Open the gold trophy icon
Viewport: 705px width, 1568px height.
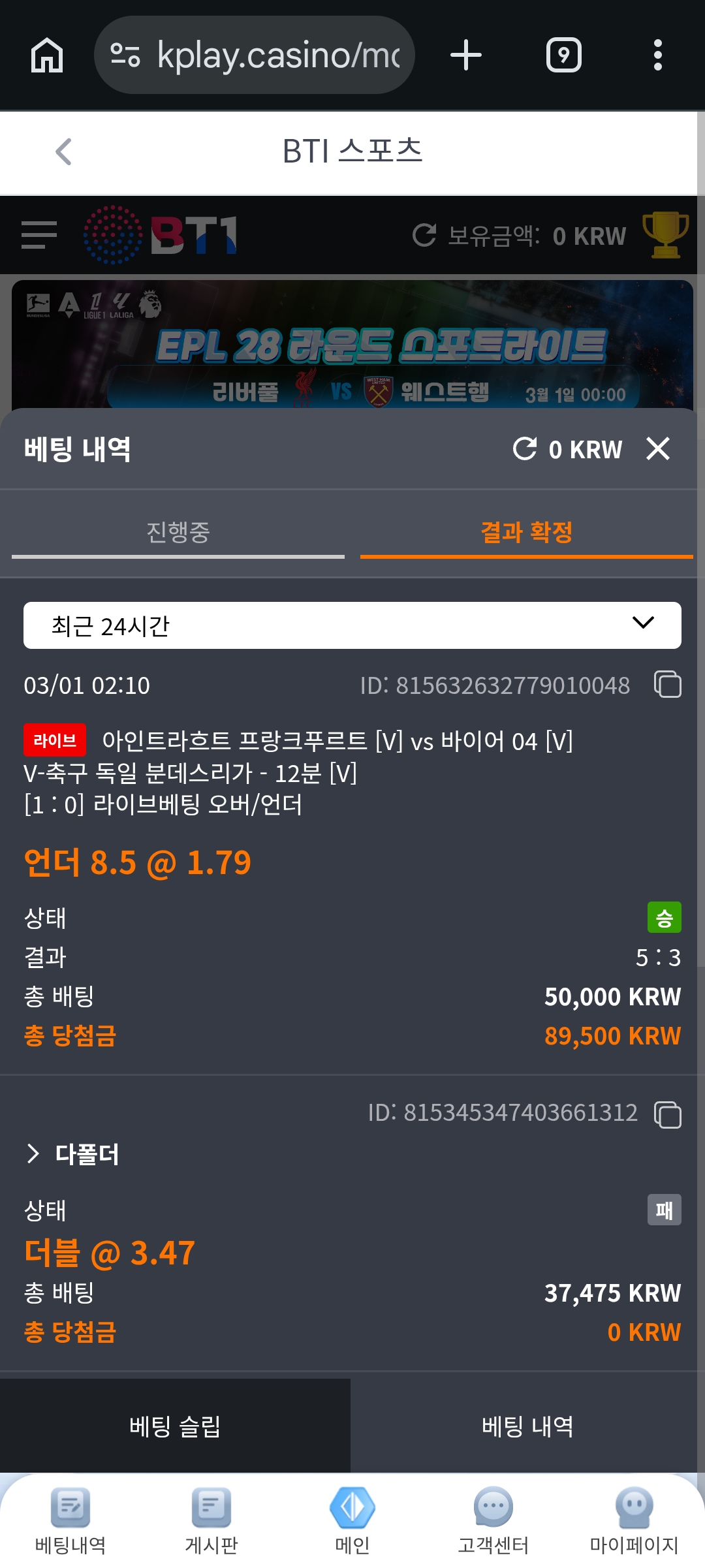(665, 235)
